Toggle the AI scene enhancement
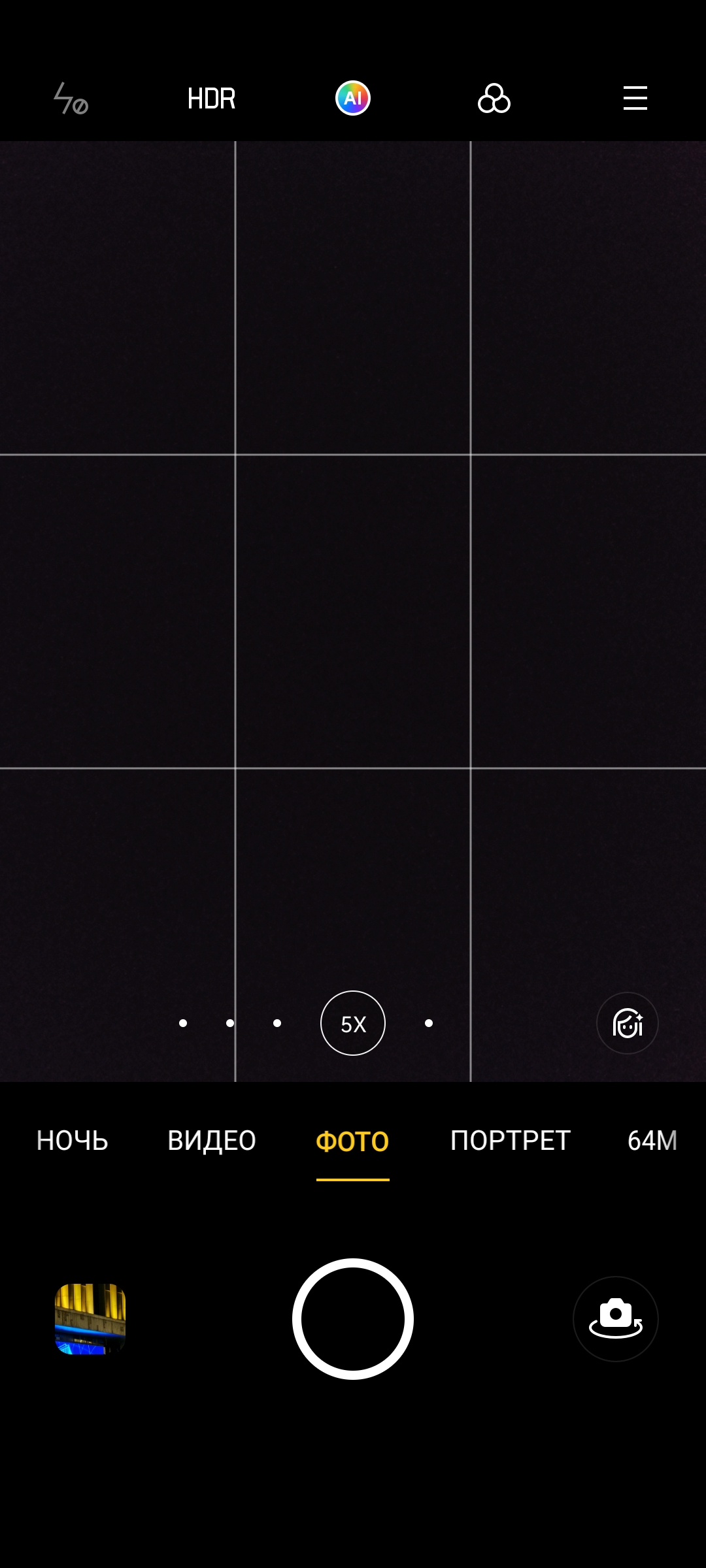Viewport: 706px width, 1568px height. click(x=353, y=99)
